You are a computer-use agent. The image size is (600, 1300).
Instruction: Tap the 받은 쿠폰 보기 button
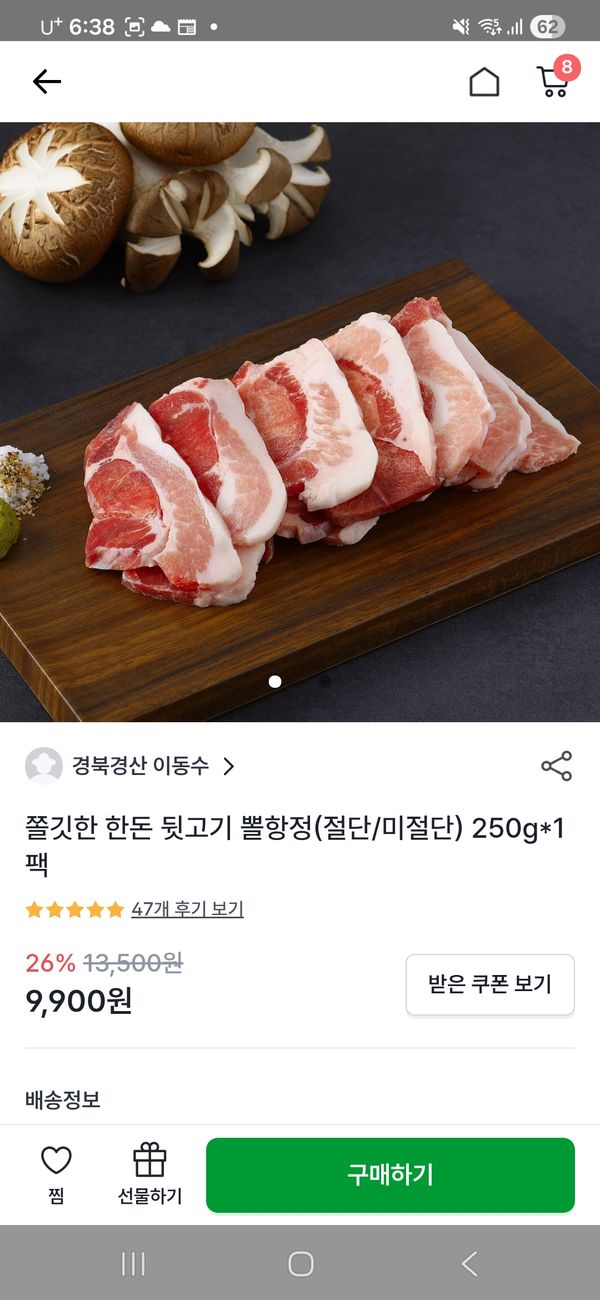coord(490,984)
